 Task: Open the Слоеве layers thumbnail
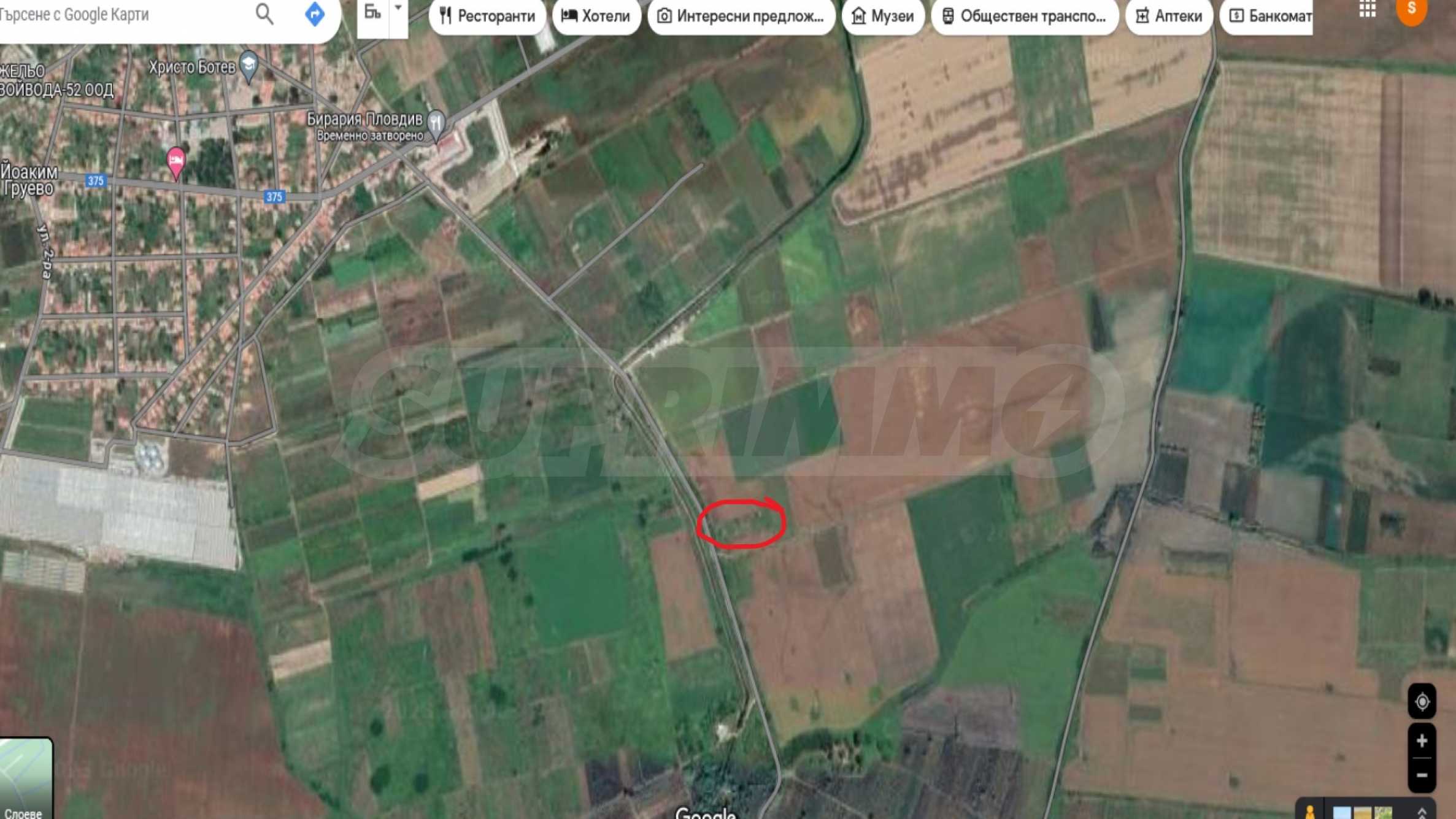pyautogui.click(x=26, y=779)
